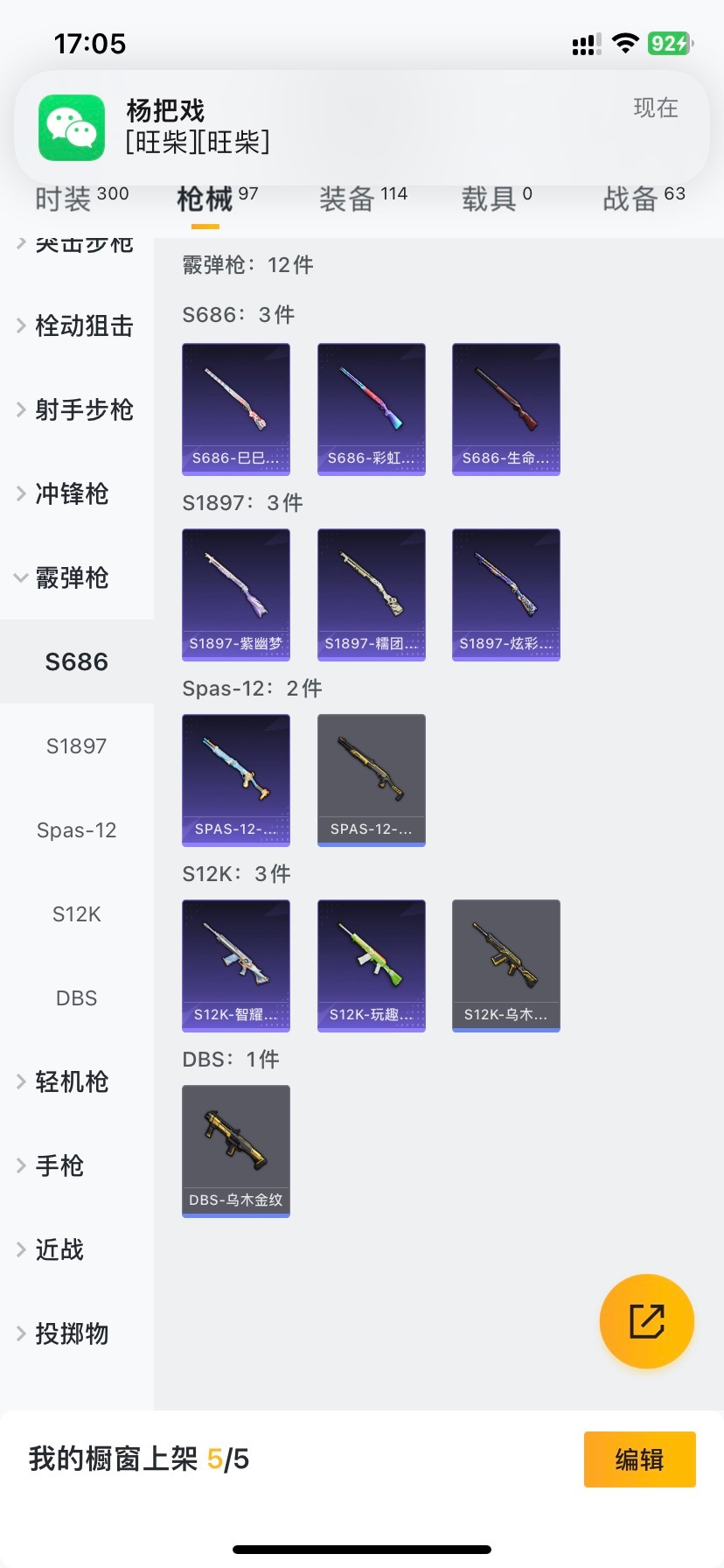The image size is (724, 1568).
Task: Select S1897 in the sidebar
Action: (77, 746)
